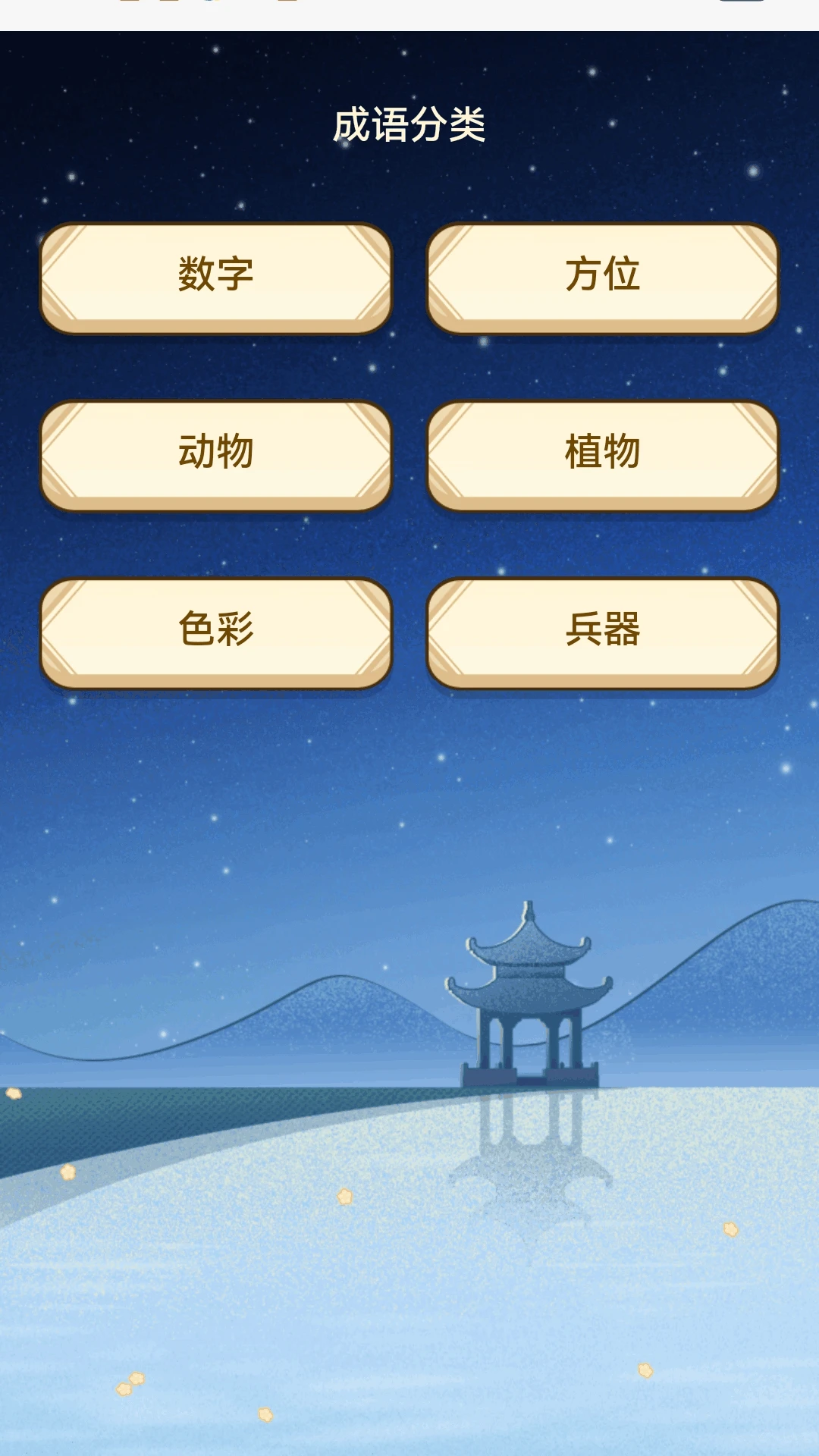Screen dimensions: 819x1456
Task: Go to the 兵器 category
Action: 603,632
